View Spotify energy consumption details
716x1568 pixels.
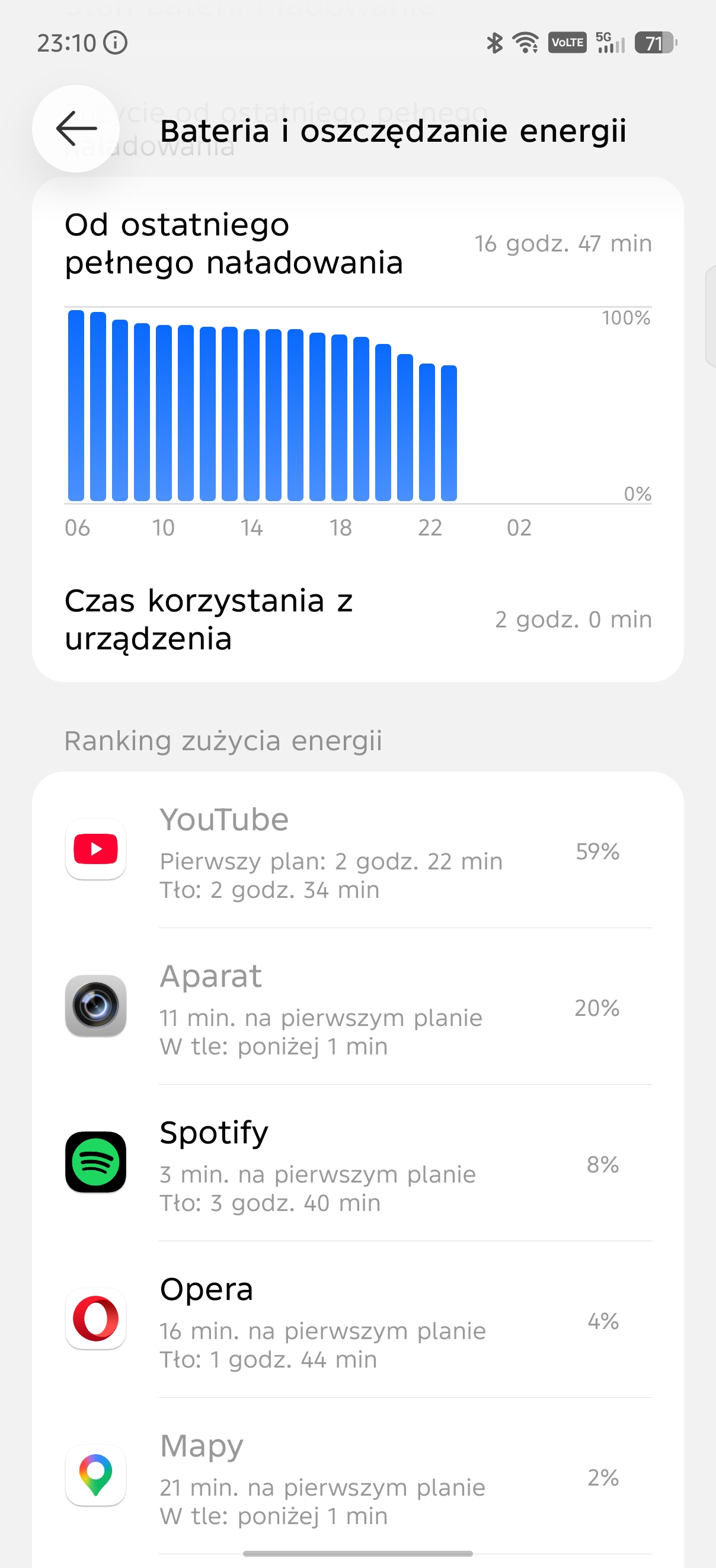[x=357, y=1164]
